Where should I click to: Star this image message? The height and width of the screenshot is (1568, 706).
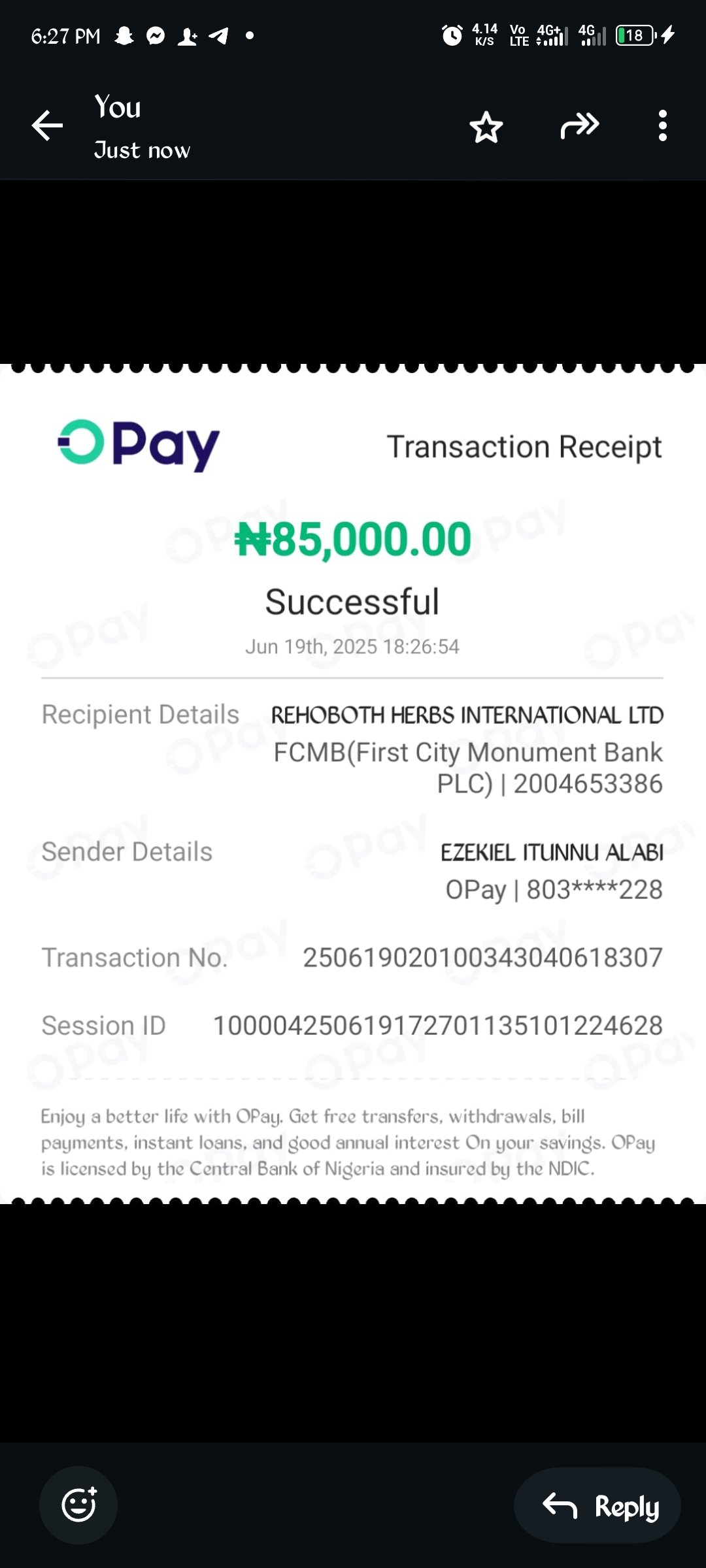click(x=486, y=127)
